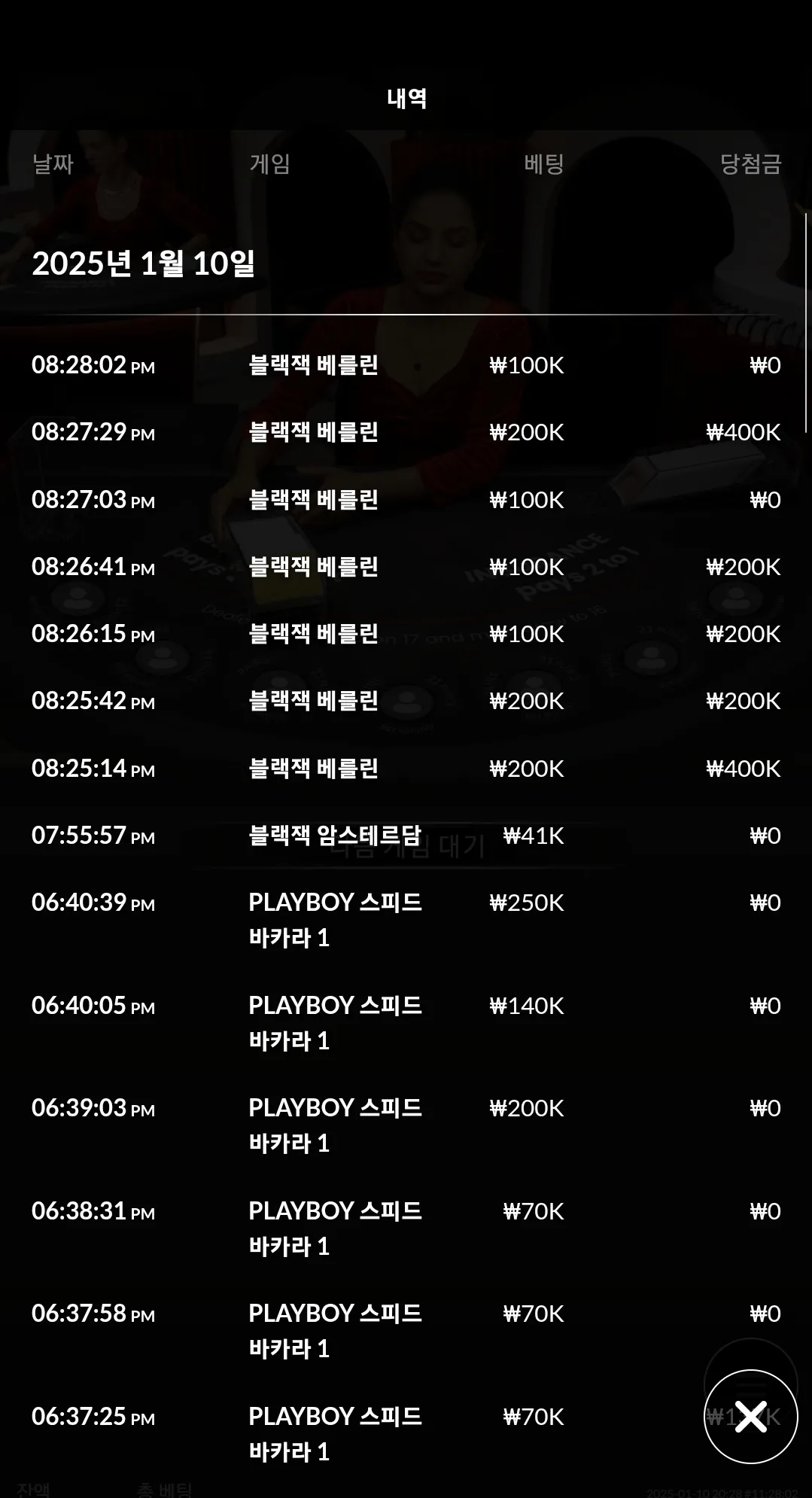Select the 08:26:41 PM 블랙잭 베를린 entry
Viewport: 812px width, 1498px height.
click(406, 567)
